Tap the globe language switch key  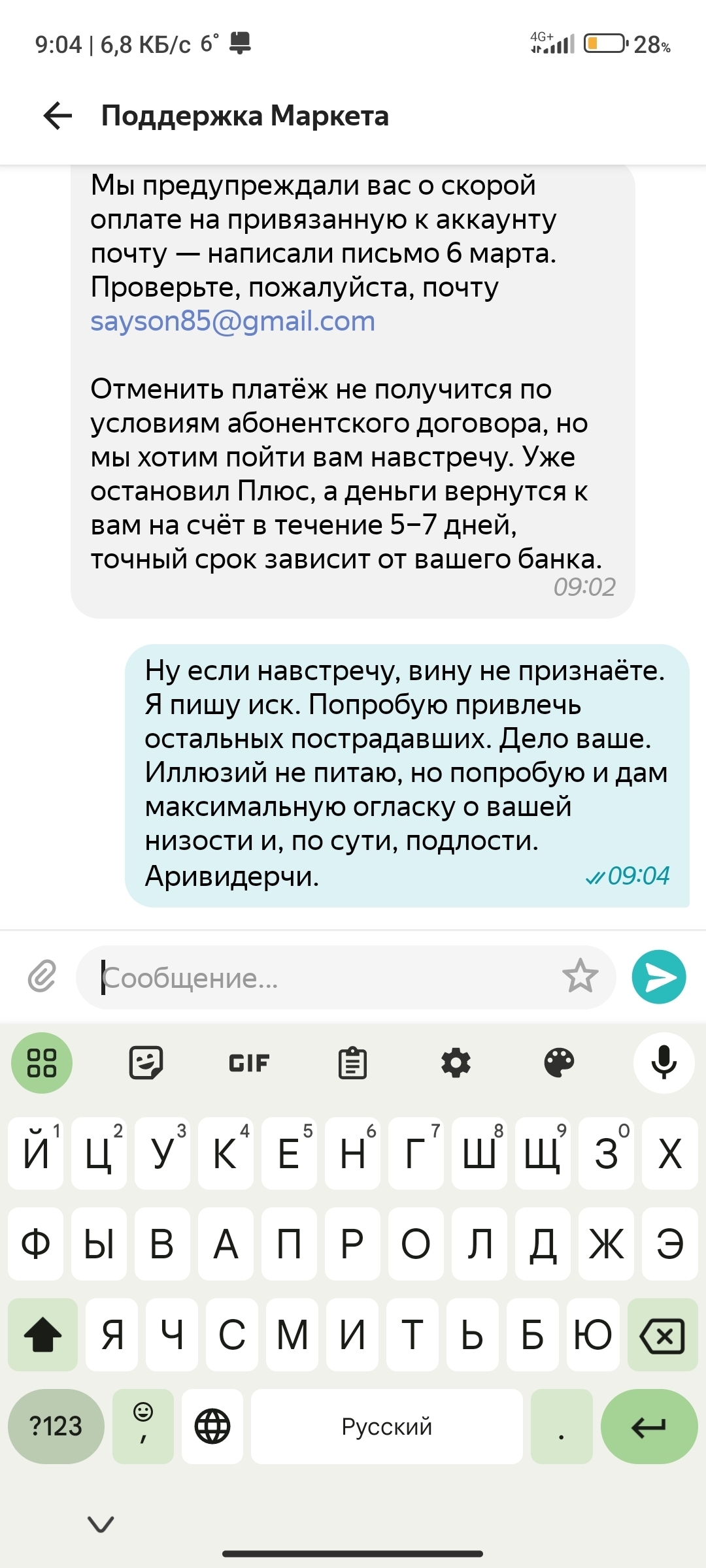coord(212,1426)
